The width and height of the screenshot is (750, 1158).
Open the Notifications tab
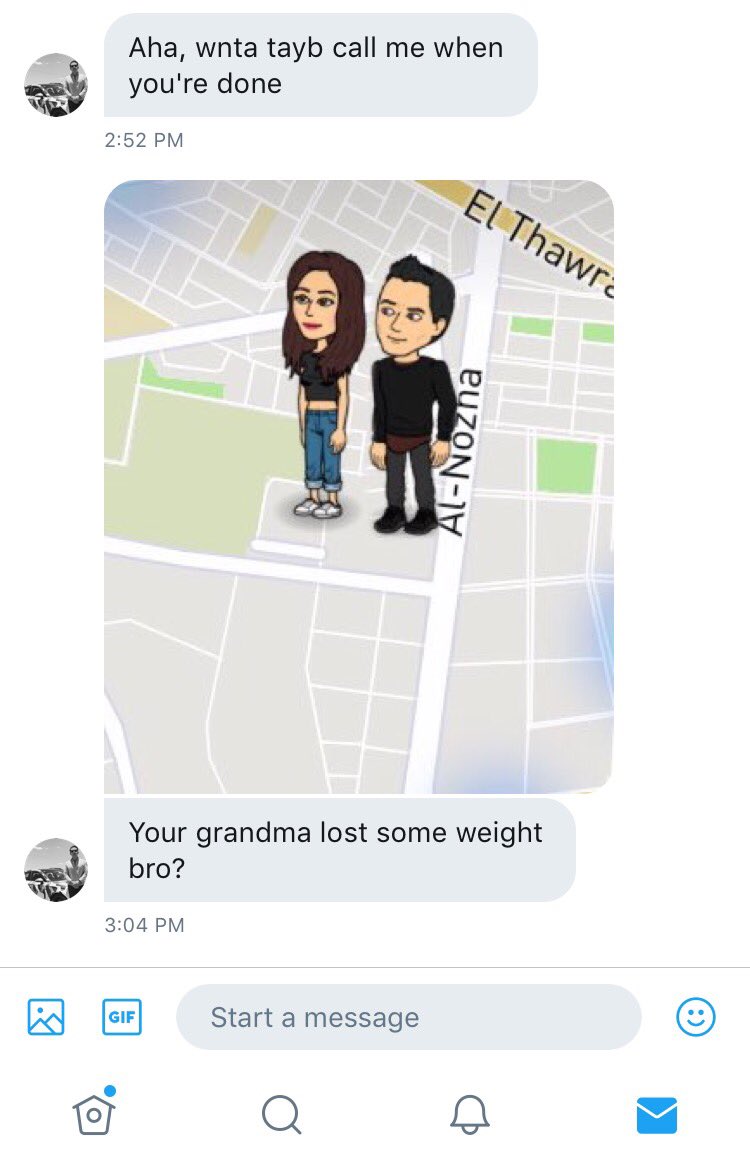coord(469,1113)
